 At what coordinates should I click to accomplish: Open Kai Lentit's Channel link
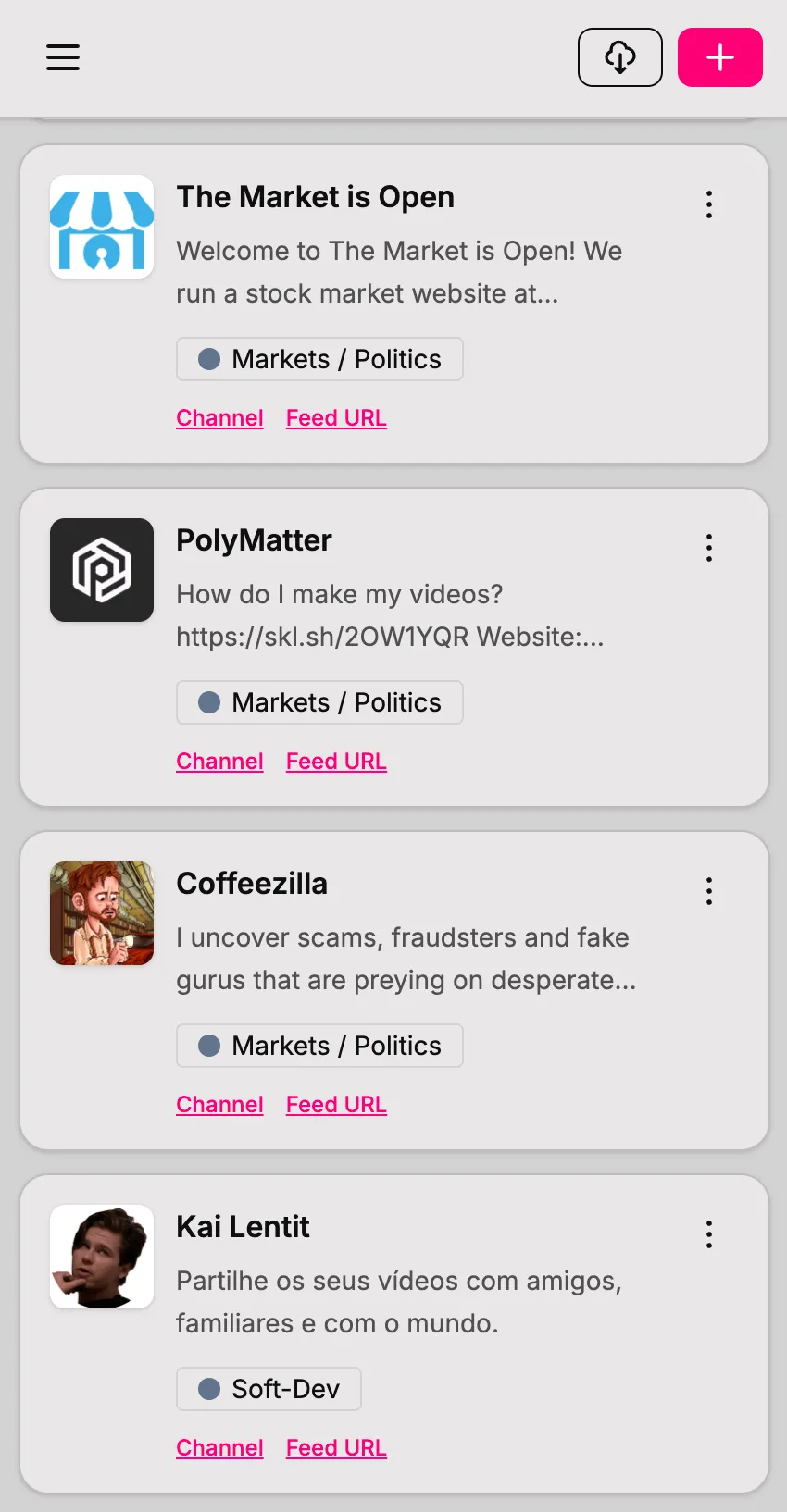219,1448
